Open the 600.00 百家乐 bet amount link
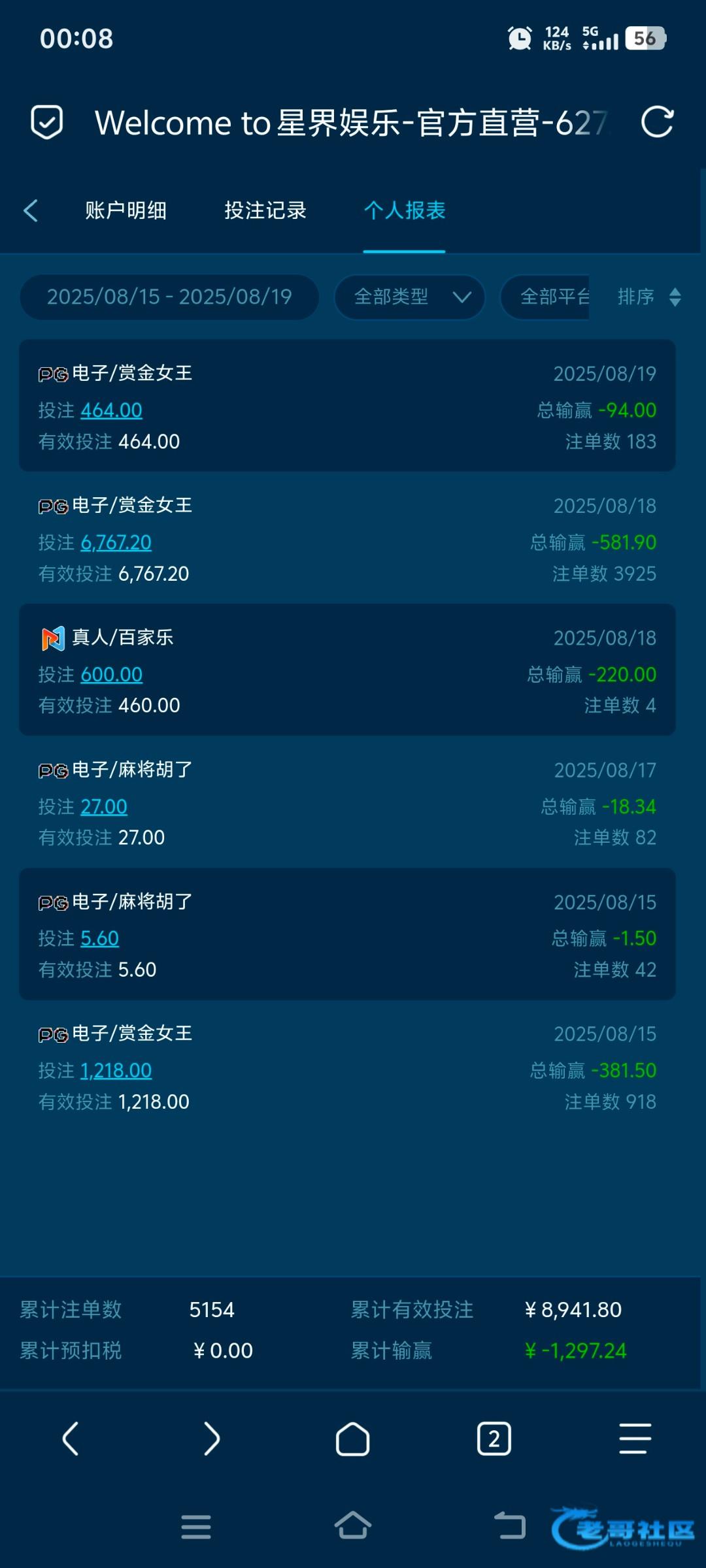This screenshot has width=706, height=1568. click(x=111, y=674)
